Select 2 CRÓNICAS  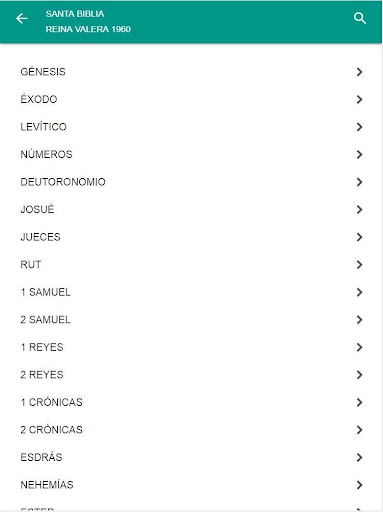click(191, 430)
